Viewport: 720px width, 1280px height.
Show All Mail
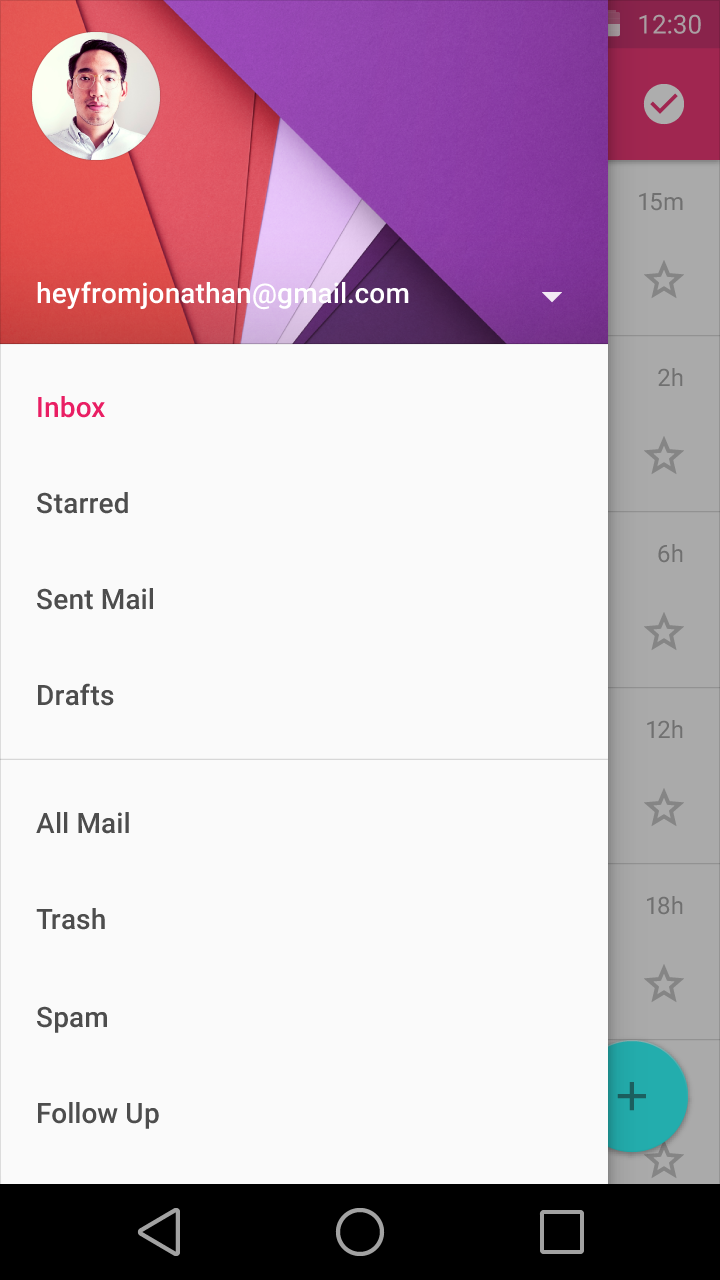click(83, 824)
